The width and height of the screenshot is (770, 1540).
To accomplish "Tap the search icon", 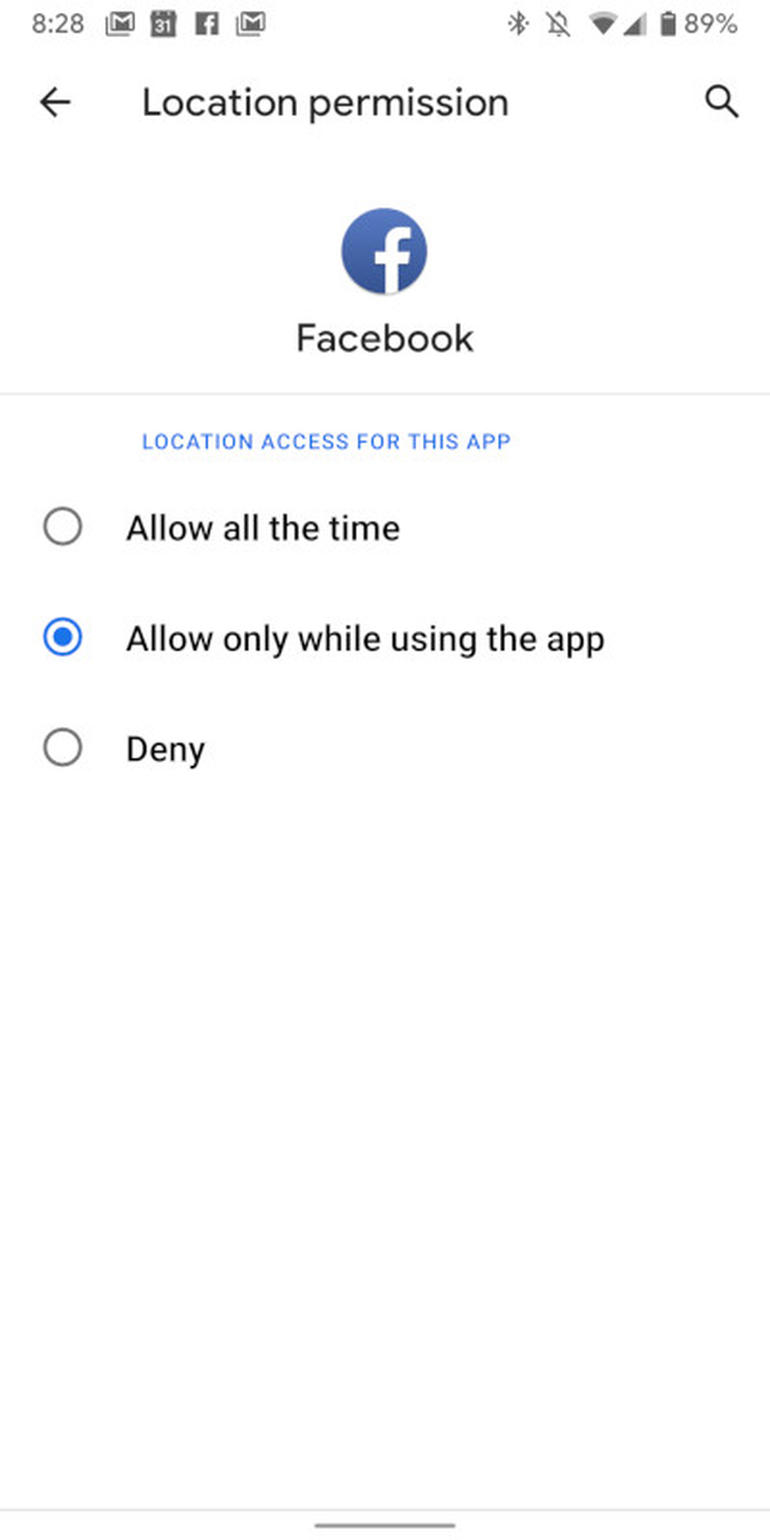I will pos(722,101).
